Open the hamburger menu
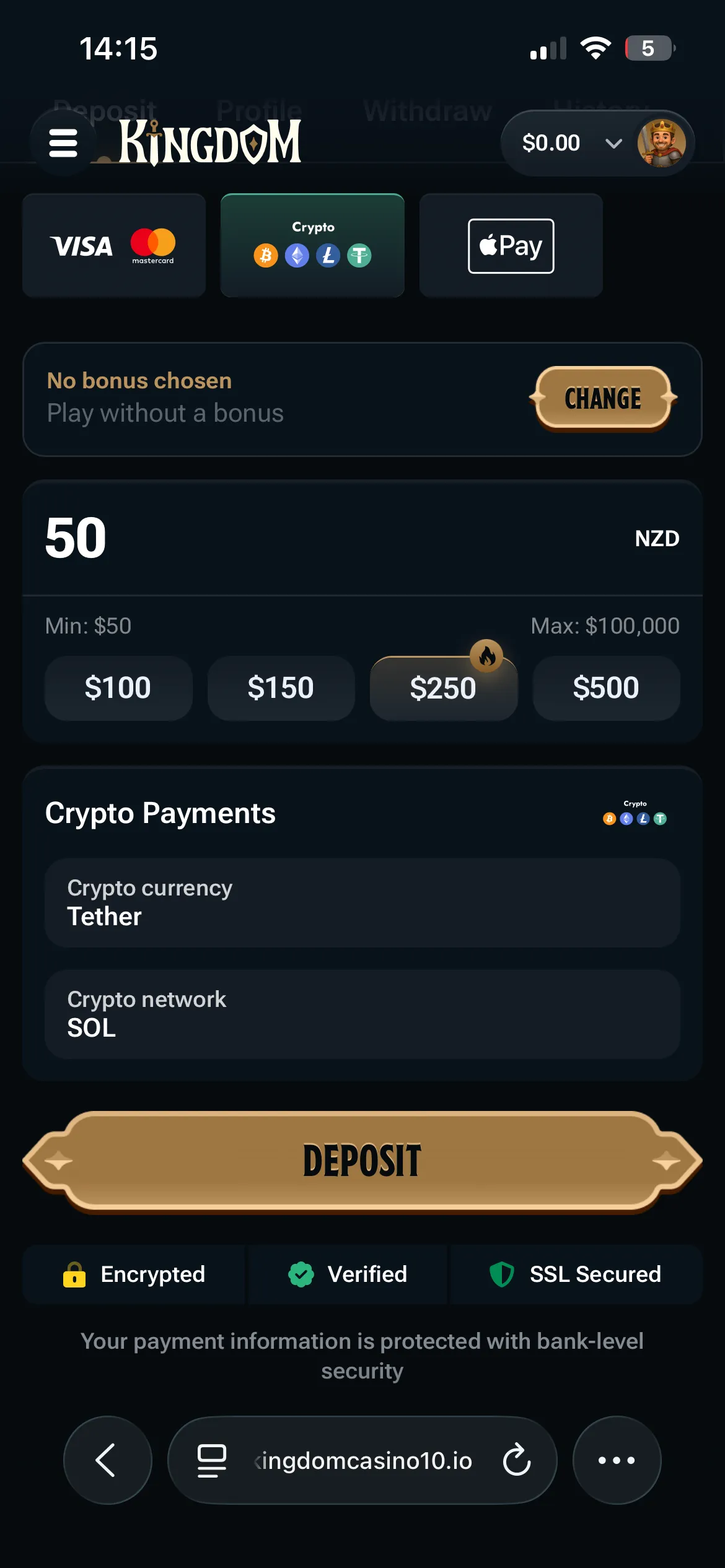 point(63,143)
